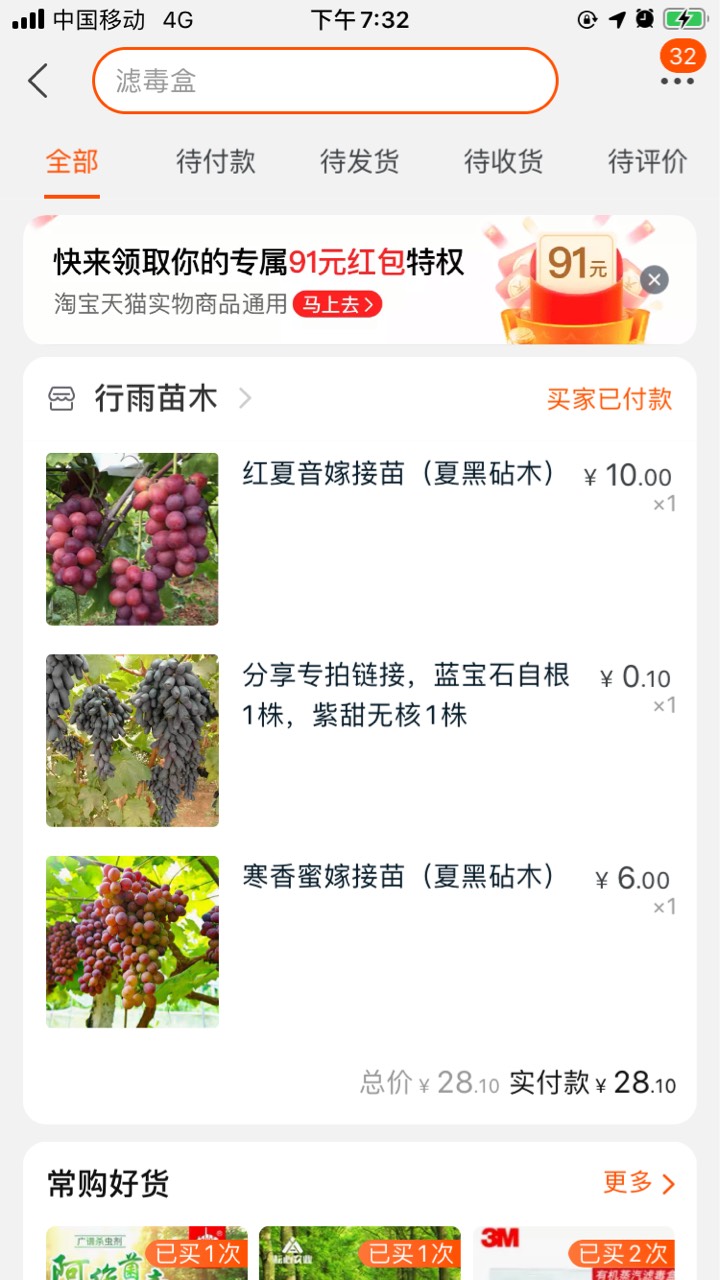Dismiss the 91元红包 banner
Screen dimensions: 720x1280
click(x=654, y=280)
